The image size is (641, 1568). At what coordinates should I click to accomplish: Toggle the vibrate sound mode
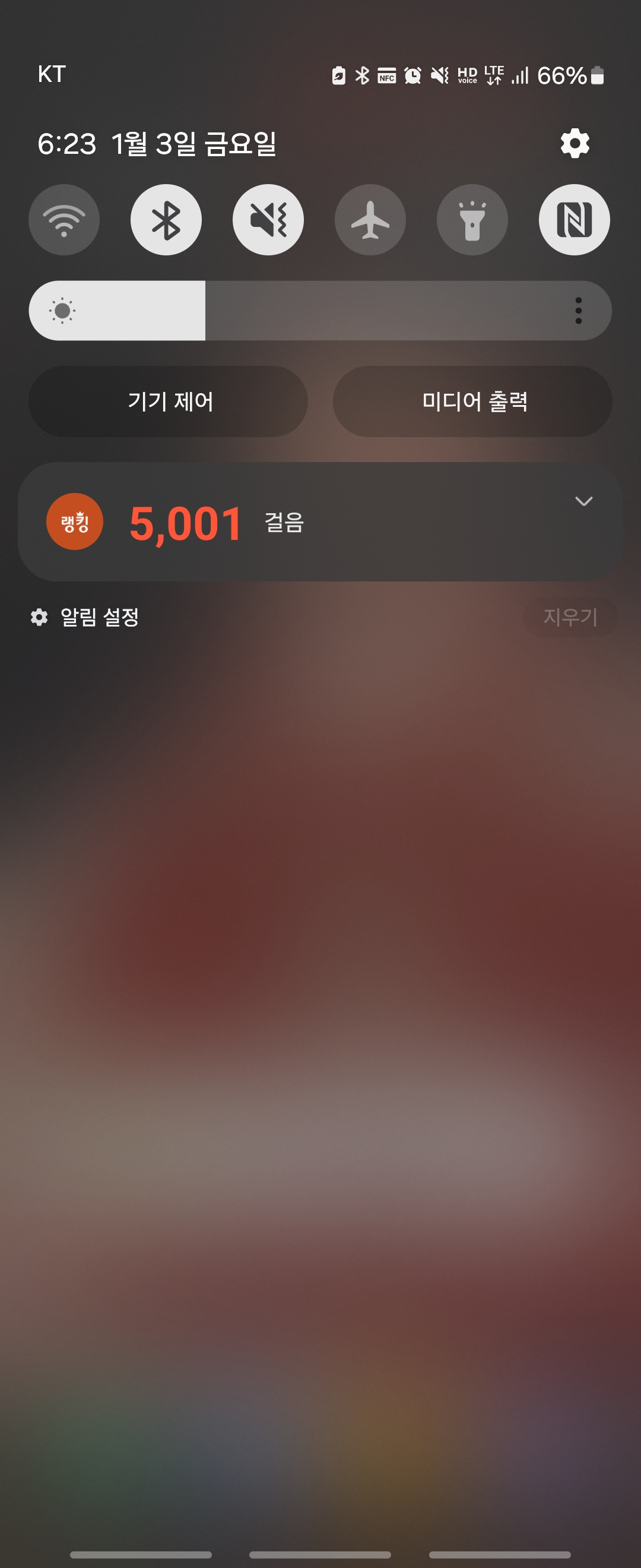point(268,220)
